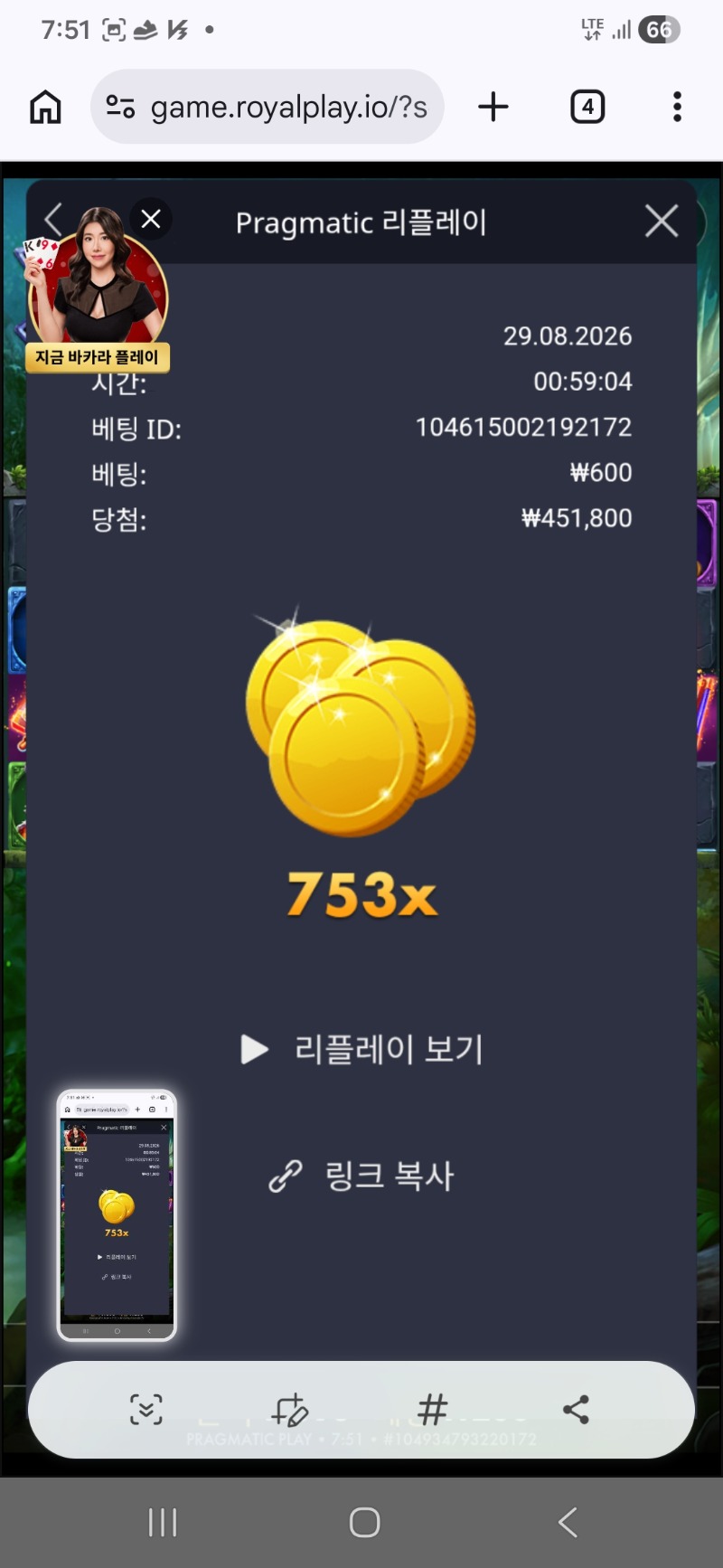Close the Pragmatic 리플레이 dialog
Screen dimensions: 723x1568
[662, 221]
